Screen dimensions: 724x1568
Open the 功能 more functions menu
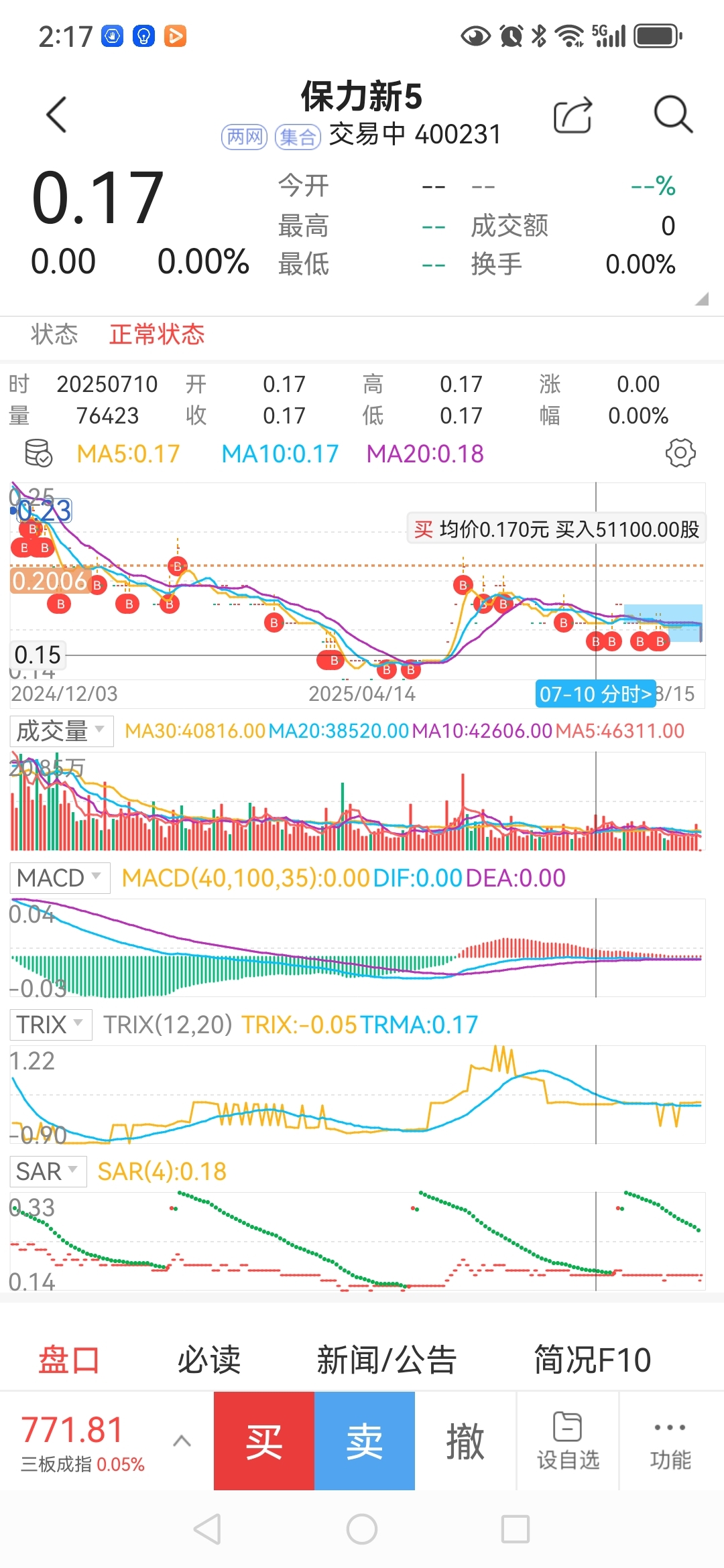click(x=670, y=1441)
